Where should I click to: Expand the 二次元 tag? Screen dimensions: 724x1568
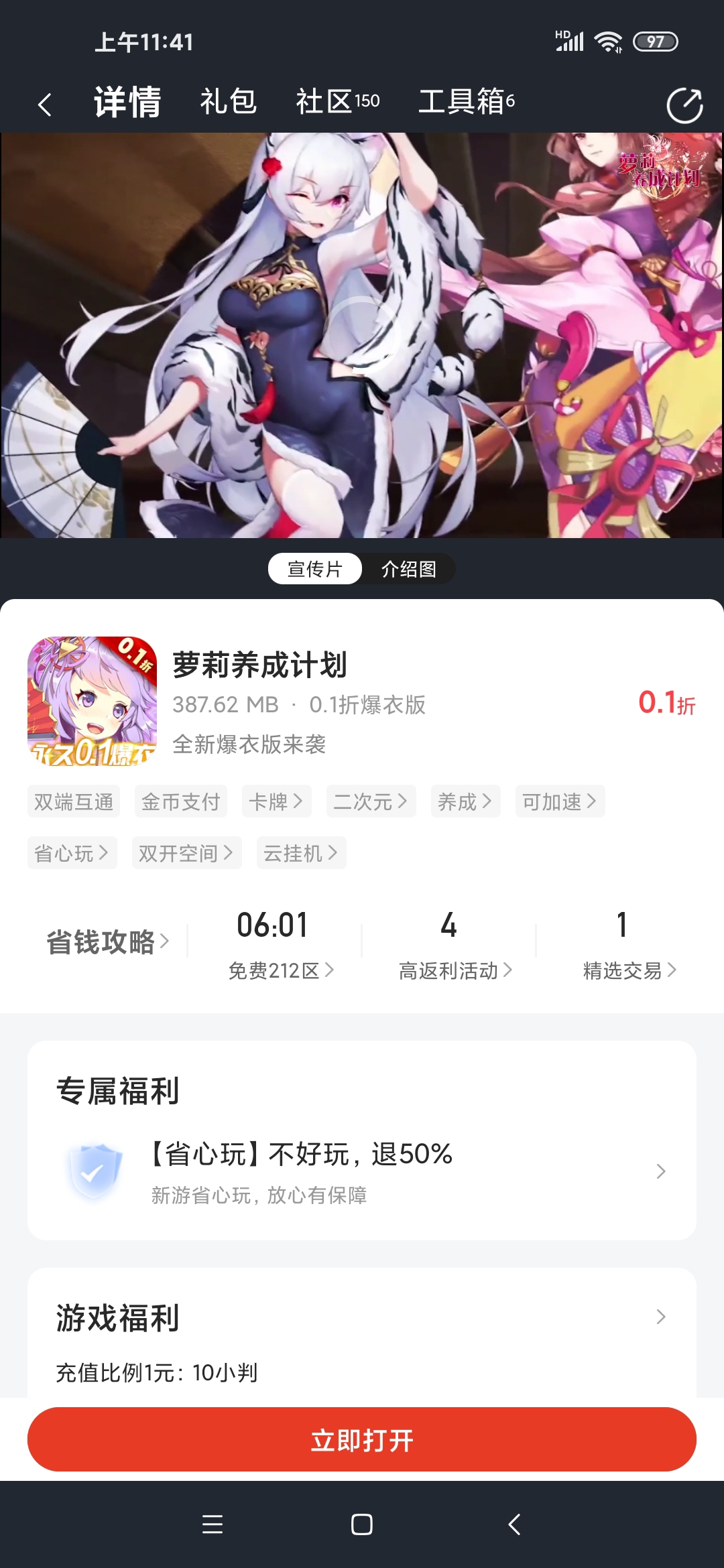[x=371, y=801]
